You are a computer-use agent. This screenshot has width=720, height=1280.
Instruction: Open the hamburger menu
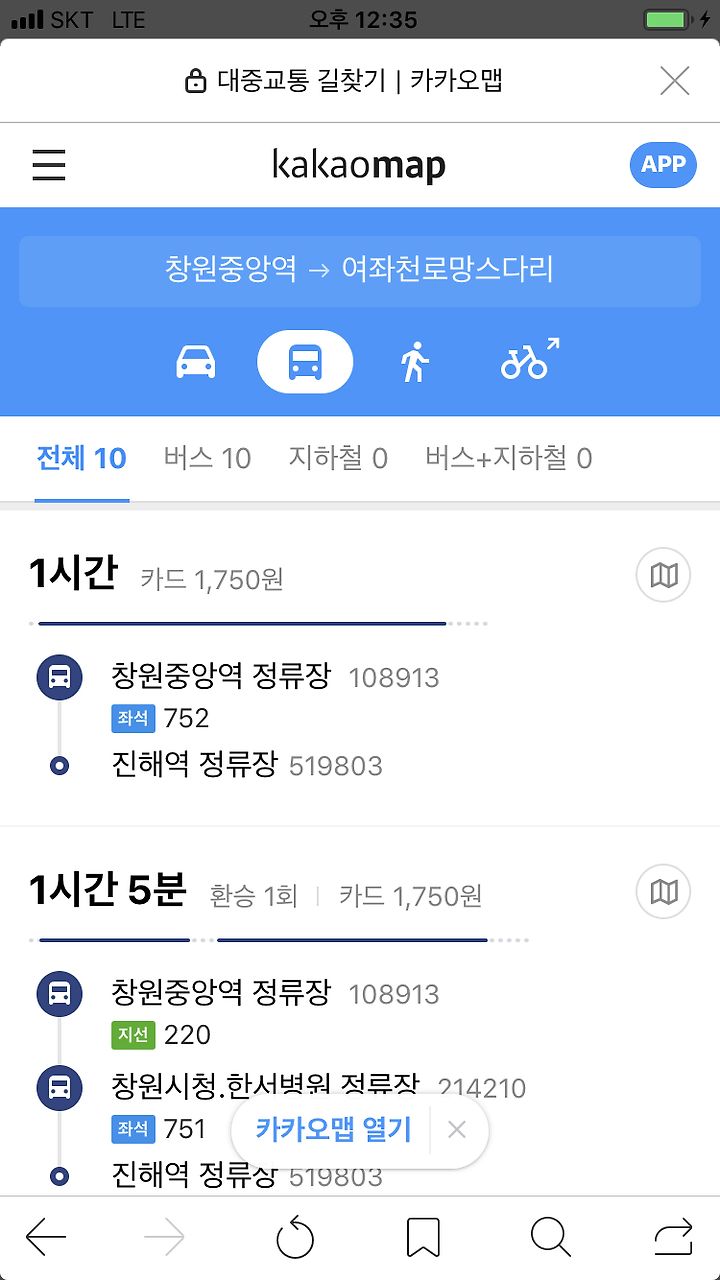click(49, 165)
